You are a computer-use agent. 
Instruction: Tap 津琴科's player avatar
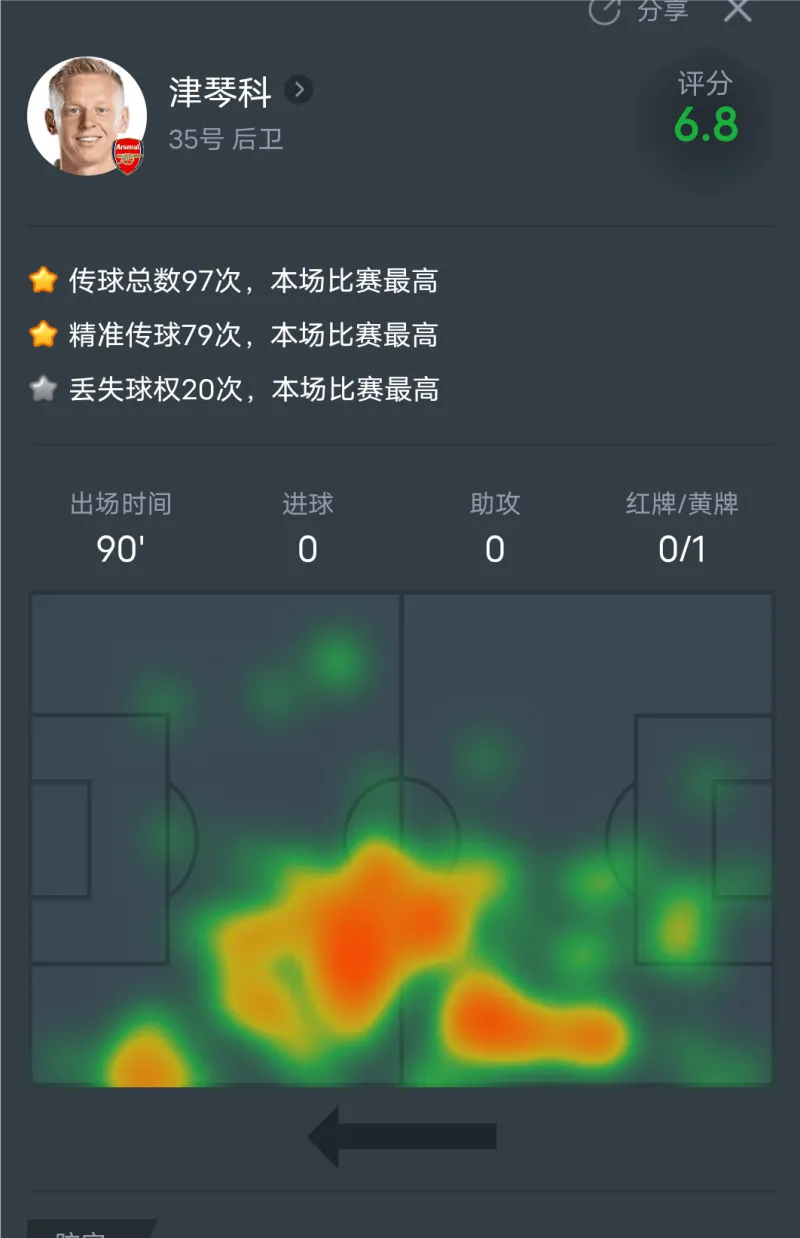87,116
